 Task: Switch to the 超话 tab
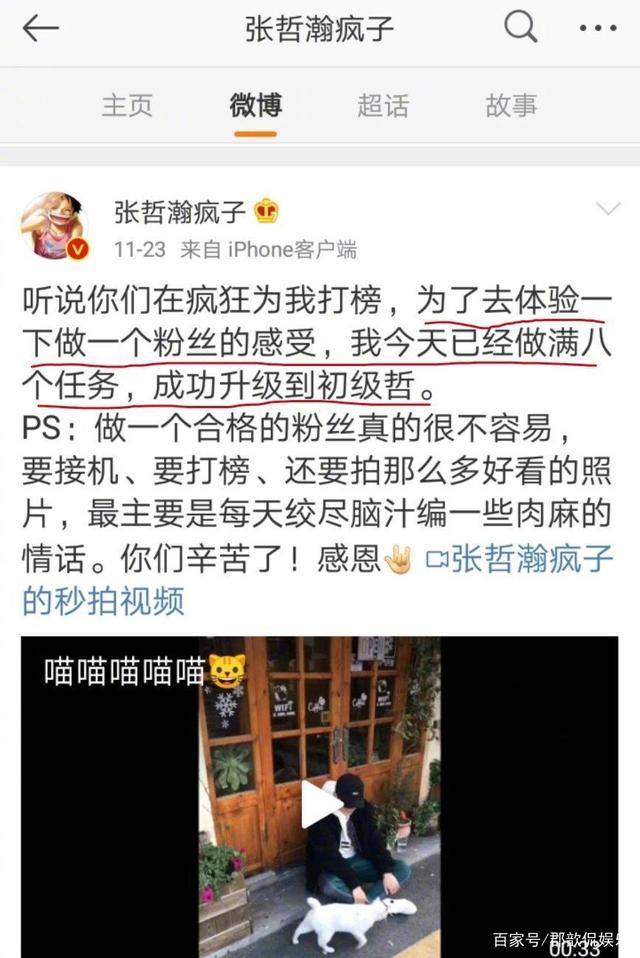coord(383,105)
